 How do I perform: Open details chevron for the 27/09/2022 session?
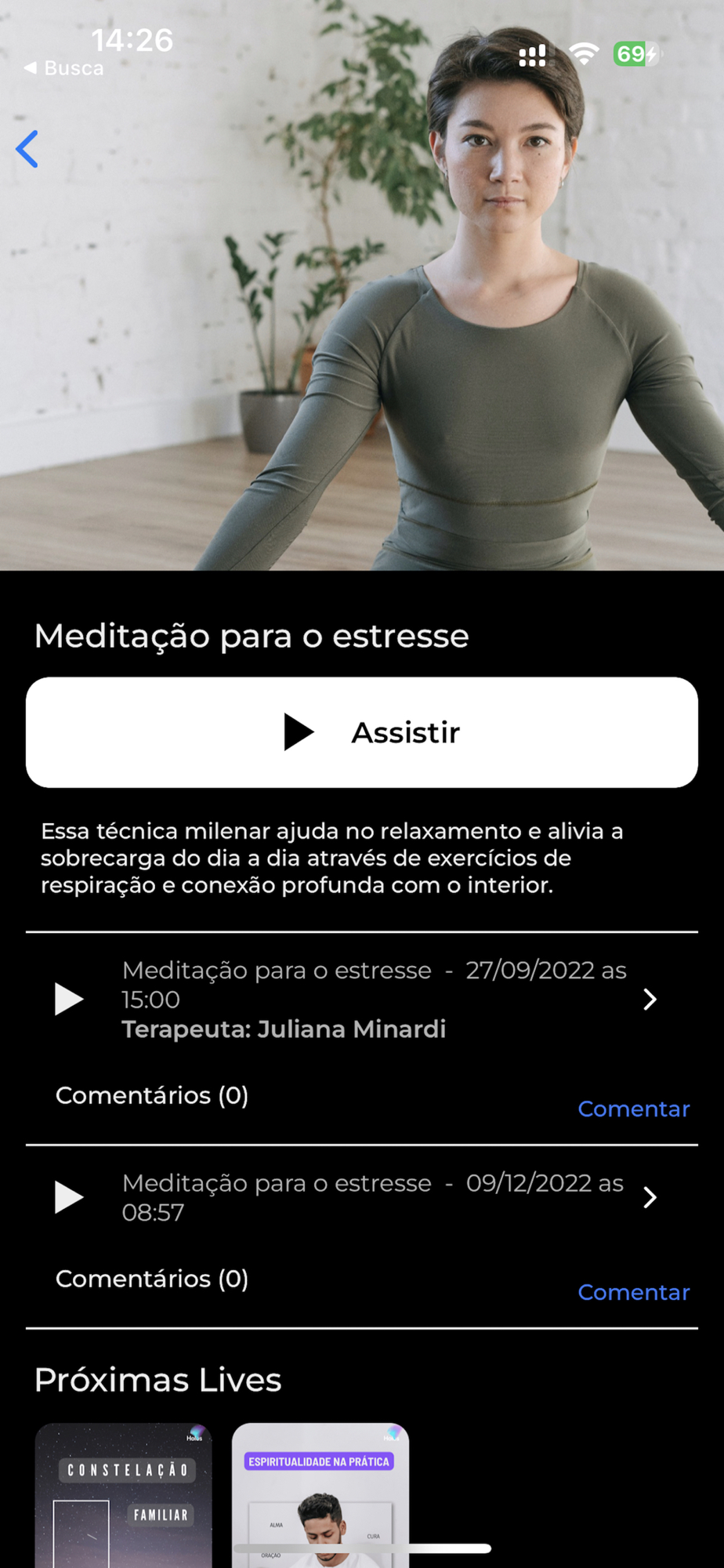(x=650, y=999)
